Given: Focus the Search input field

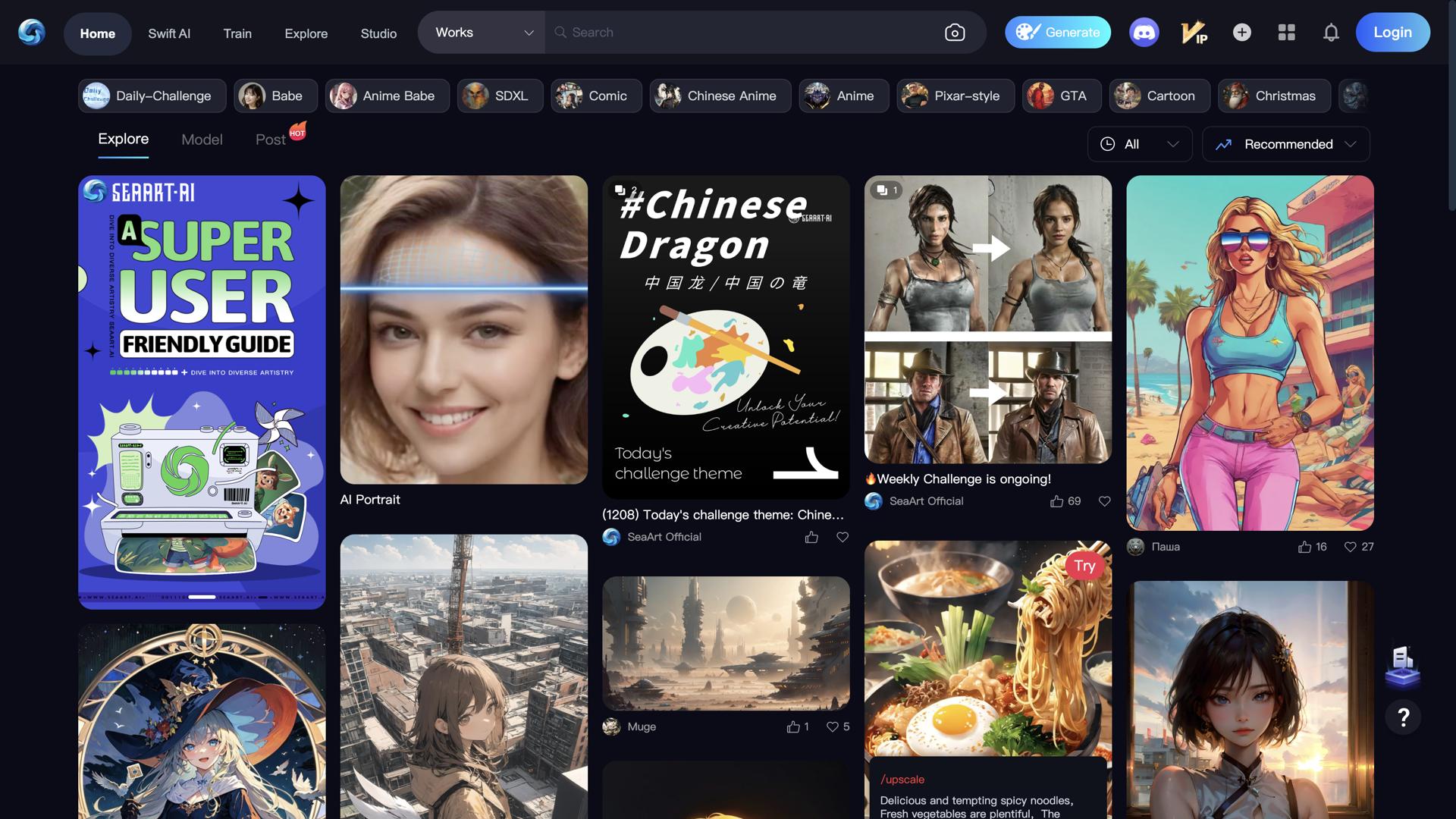Looking at the screenshot, I should click(743, 33).
